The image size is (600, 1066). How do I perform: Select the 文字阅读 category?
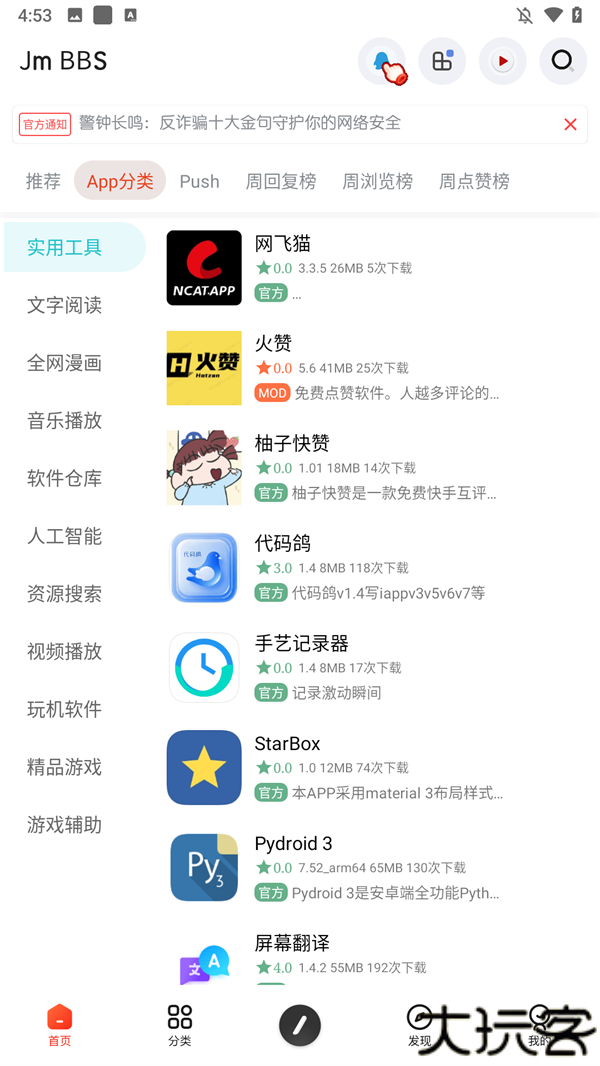[65, 305]
